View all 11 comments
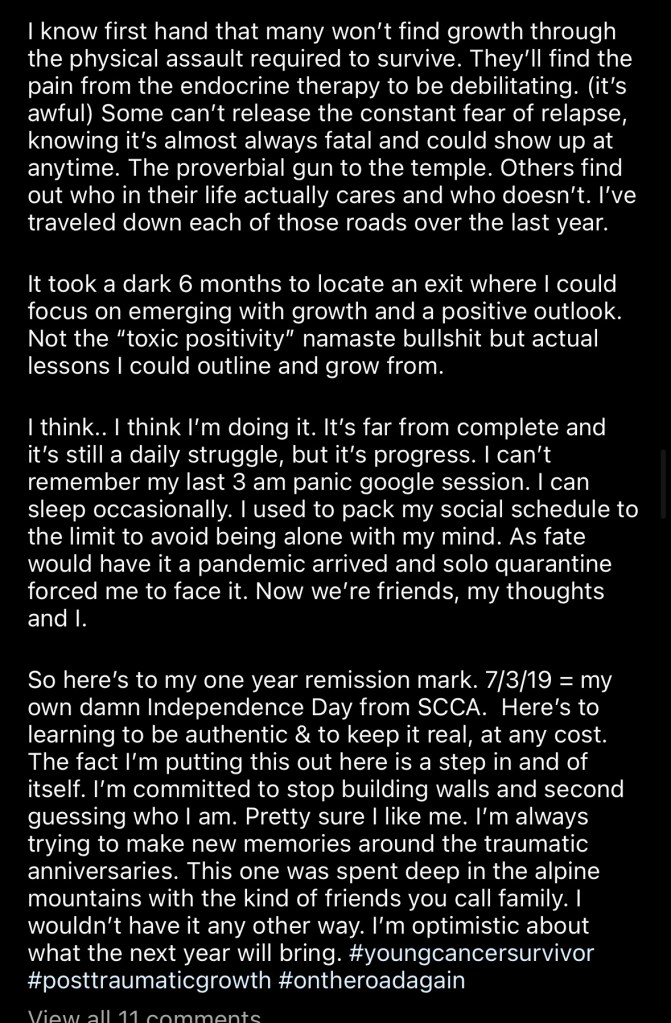The width and height of the screenshot is (671, 1023). (x=144, y=1014)
